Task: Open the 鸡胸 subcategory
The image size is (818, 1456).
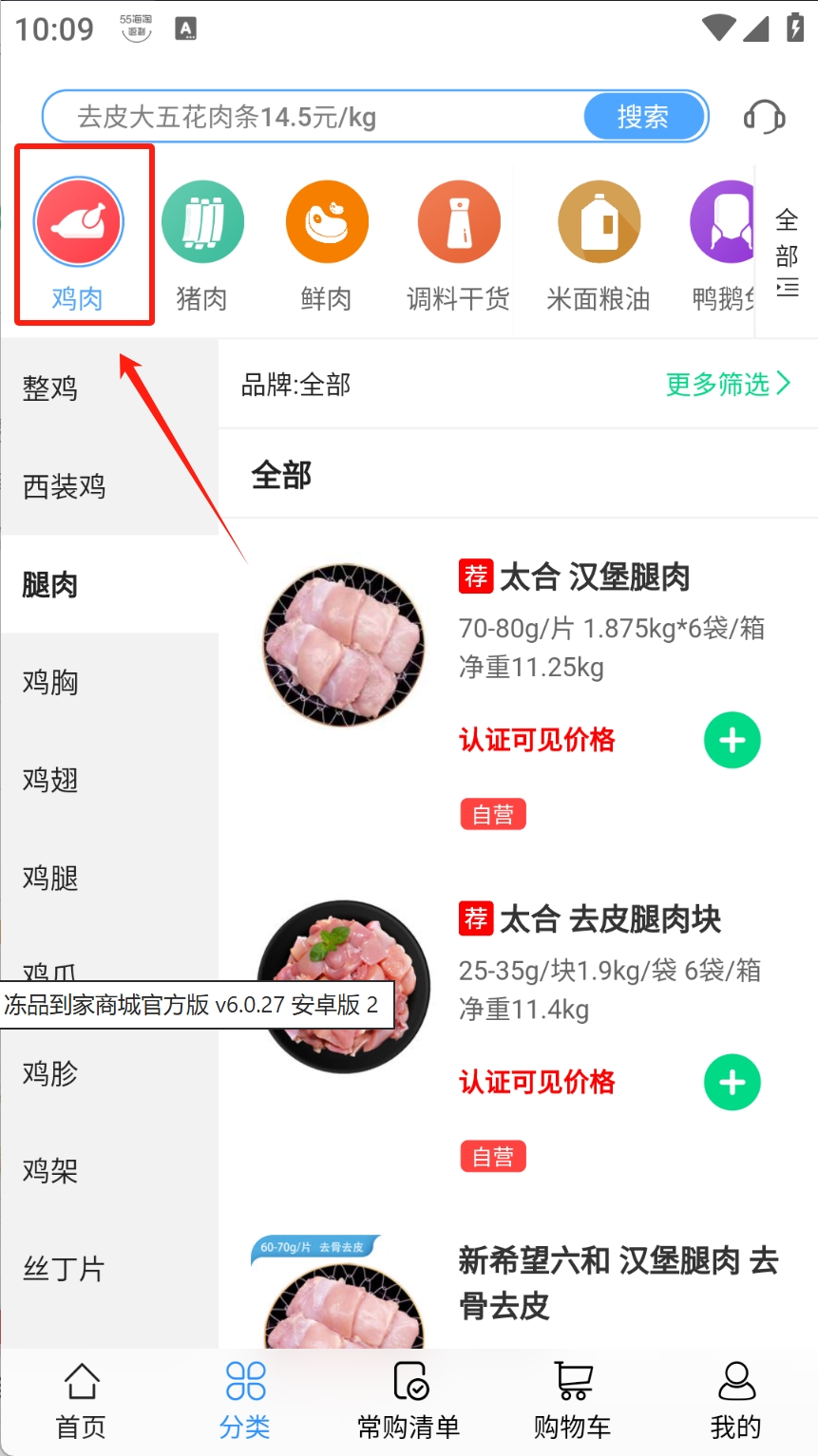Action: [x=50, y=682]
